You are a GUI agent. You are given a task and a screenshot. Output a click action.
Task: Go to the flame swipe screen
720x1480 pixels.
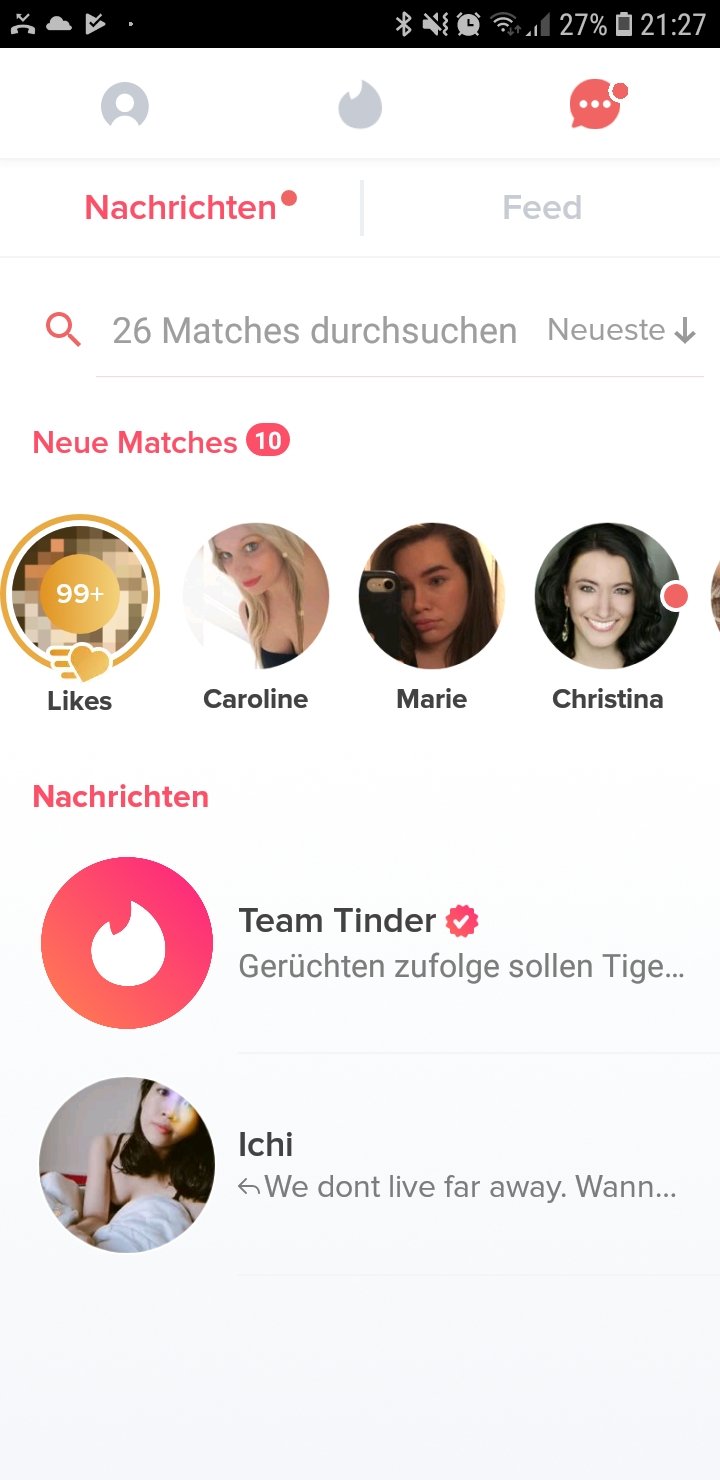[x=360, y=105]
